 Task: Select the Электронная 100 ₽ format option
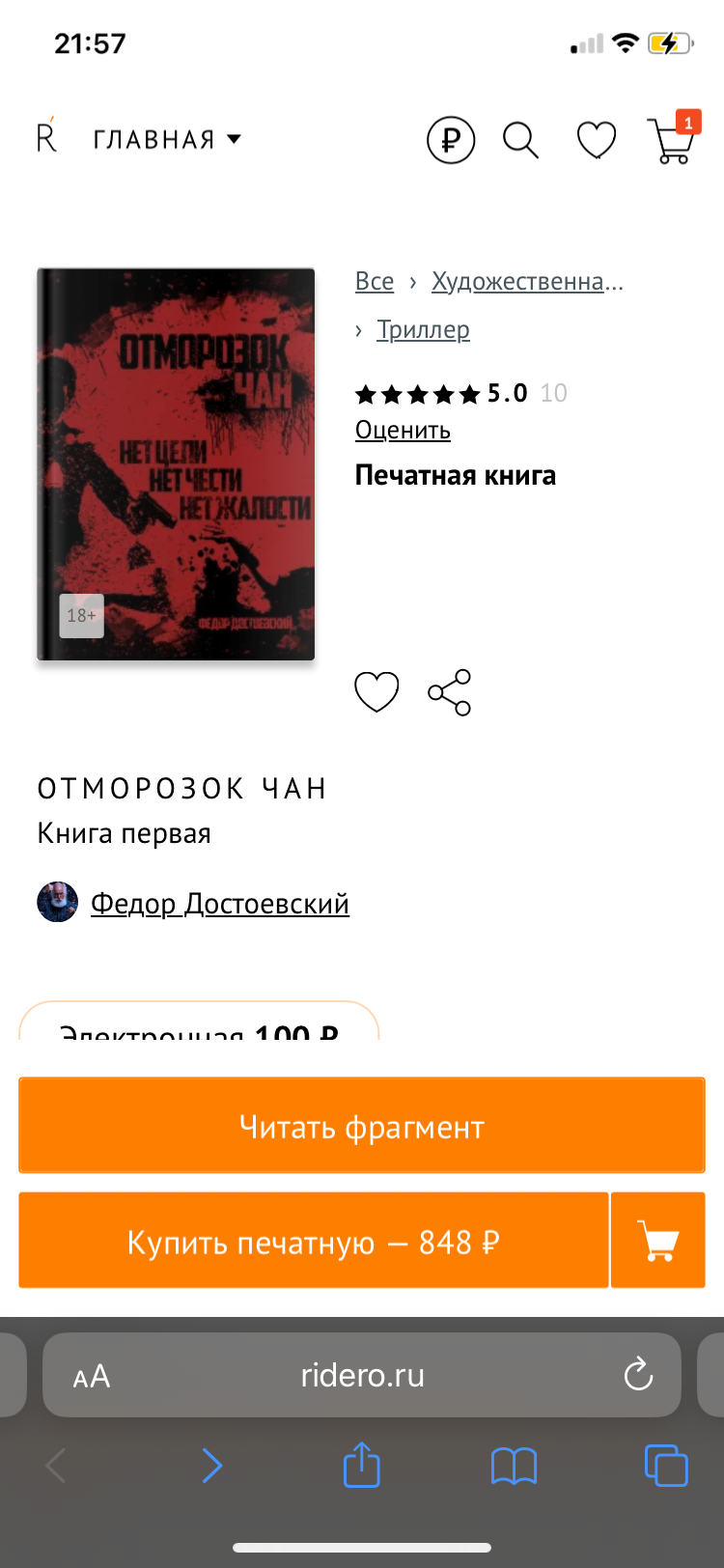pos(199,1022)
